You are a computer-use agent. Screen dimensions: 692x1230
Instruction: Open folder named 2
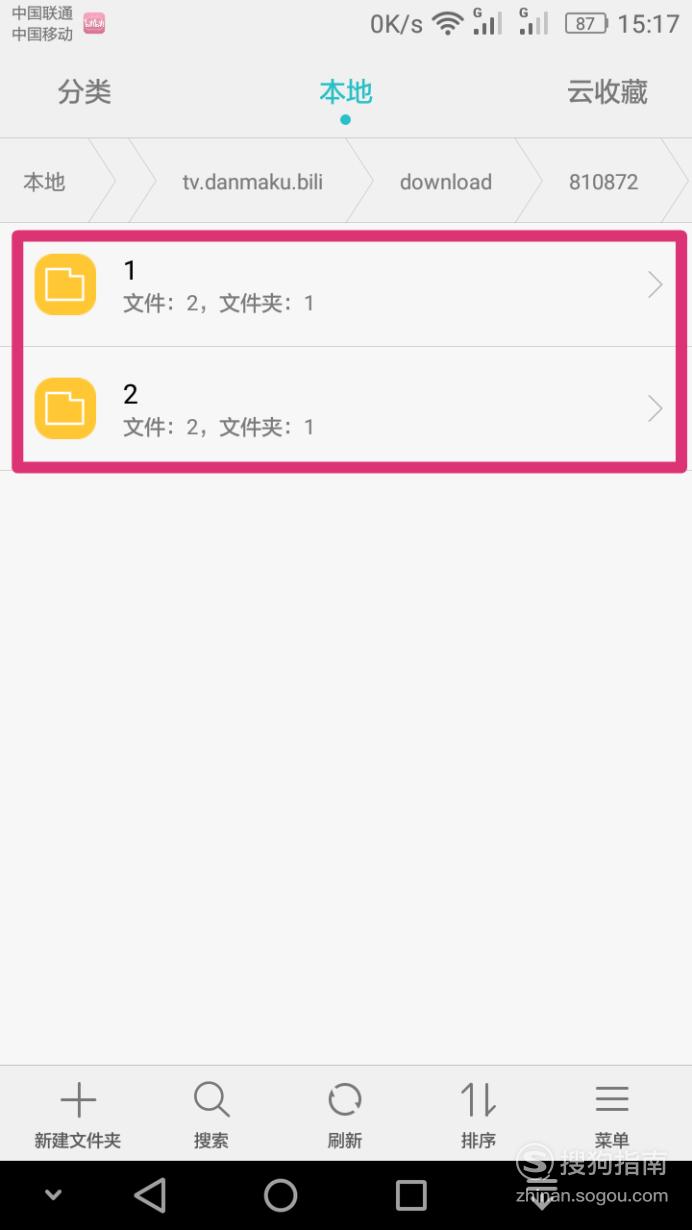349,409
